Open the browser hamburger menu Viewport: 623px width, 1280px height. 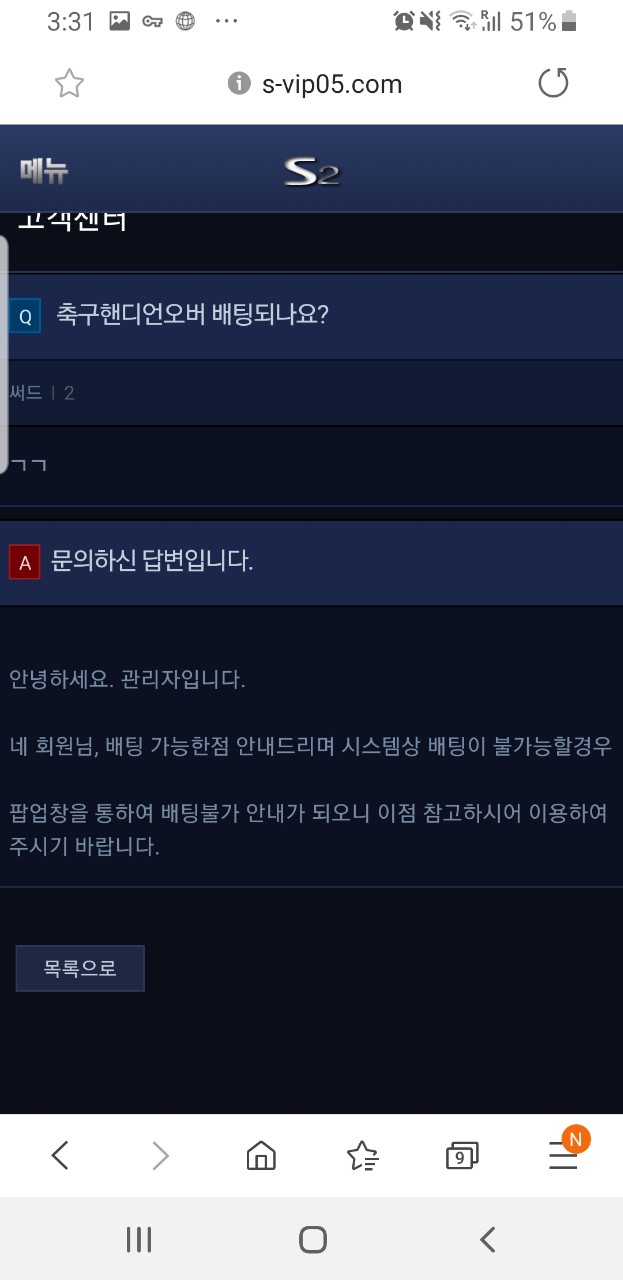pyautogui.click(x=563, y=1156)
